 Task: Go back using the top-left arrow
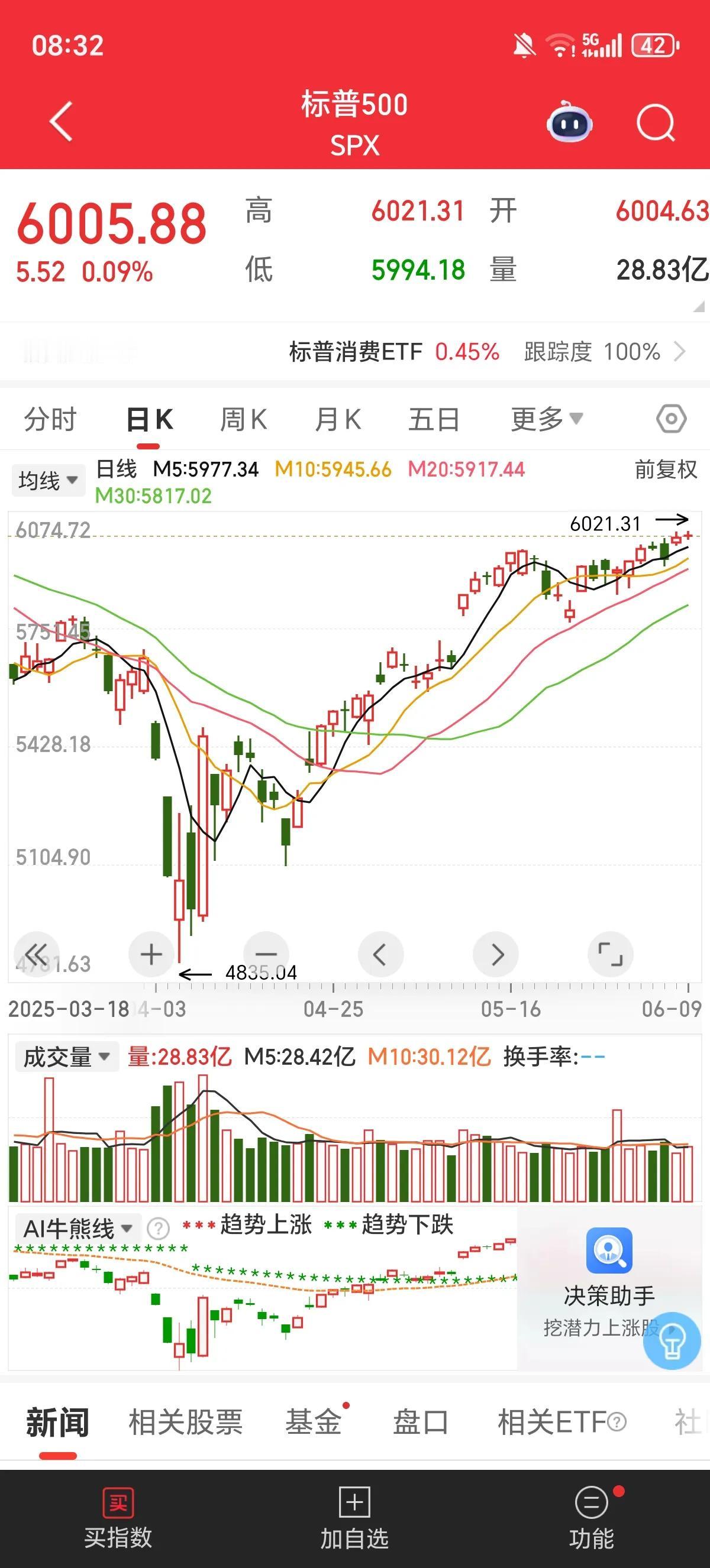(x=61, y=122)
